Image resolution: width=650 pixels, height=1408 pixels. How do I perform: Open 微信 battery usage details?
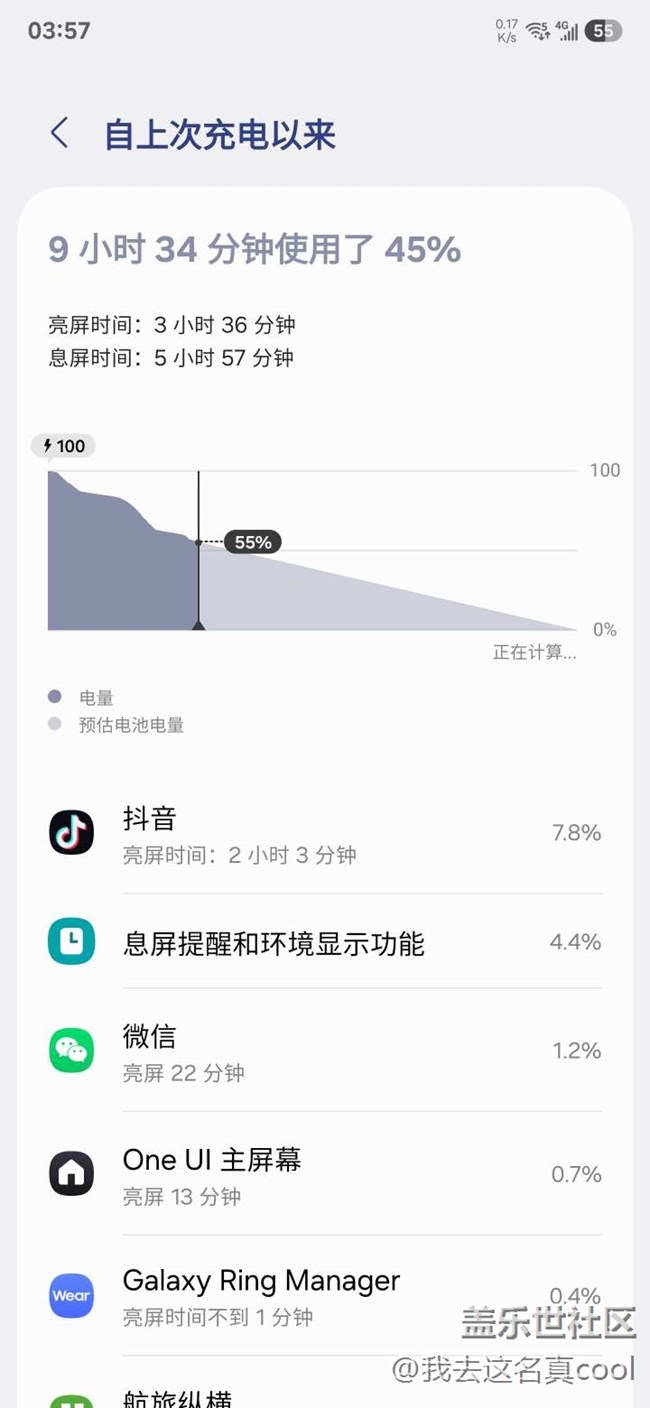point(325,1050)
